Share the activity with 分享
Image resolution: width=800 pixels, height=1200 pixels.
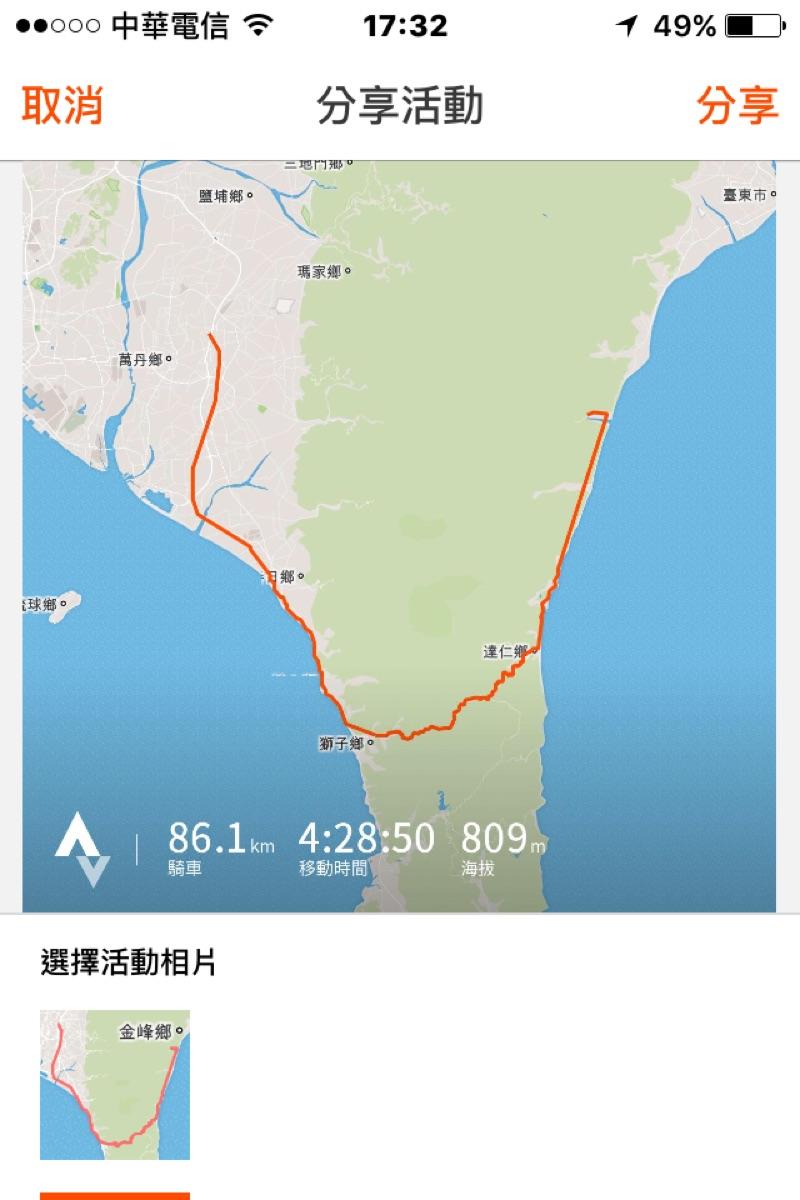(x=737, y=106)
